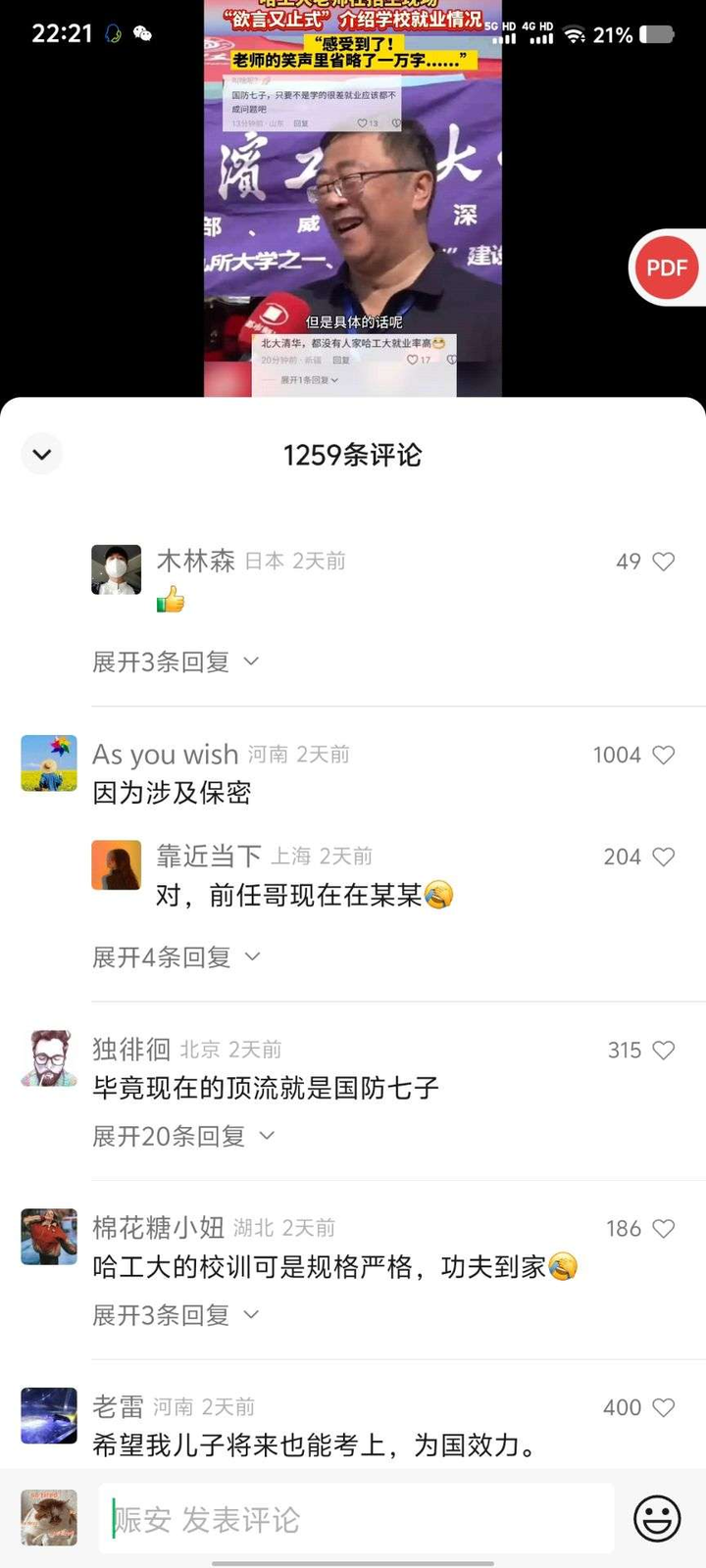The width and height of the screenshot is (706, 1568).
Task: Open 独徘徊's profile avatar
Action: 49,1058
